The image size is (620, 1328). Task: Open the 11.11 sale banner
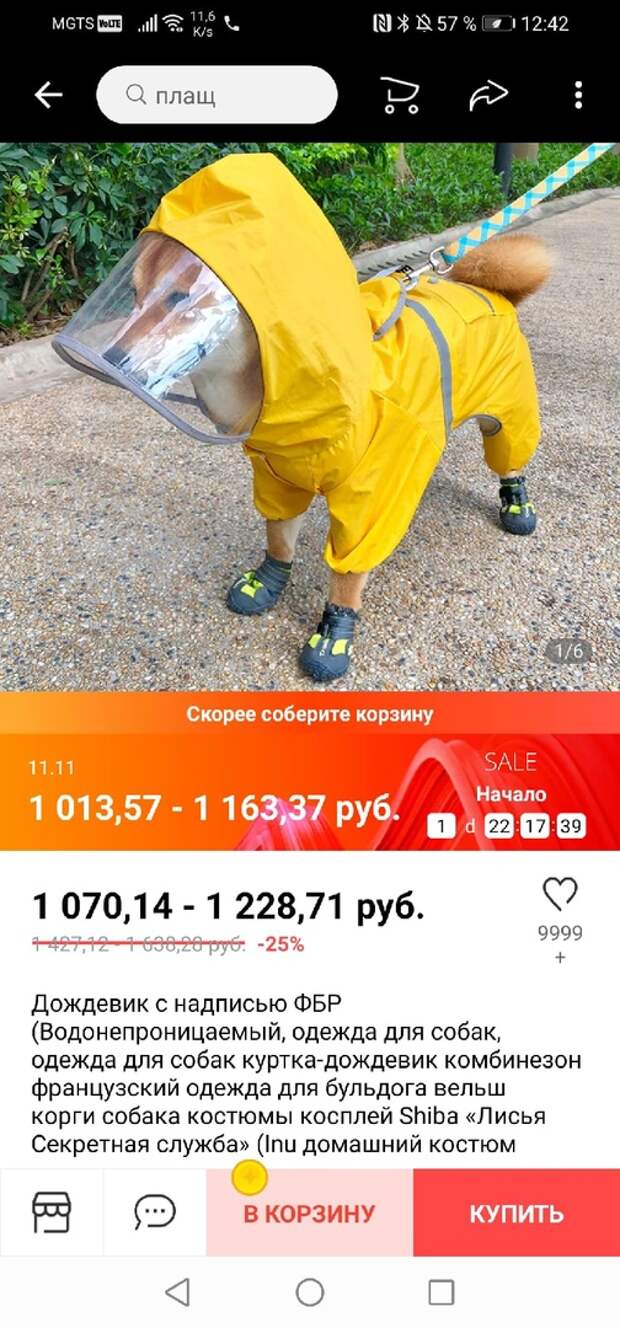coord(310,792)
